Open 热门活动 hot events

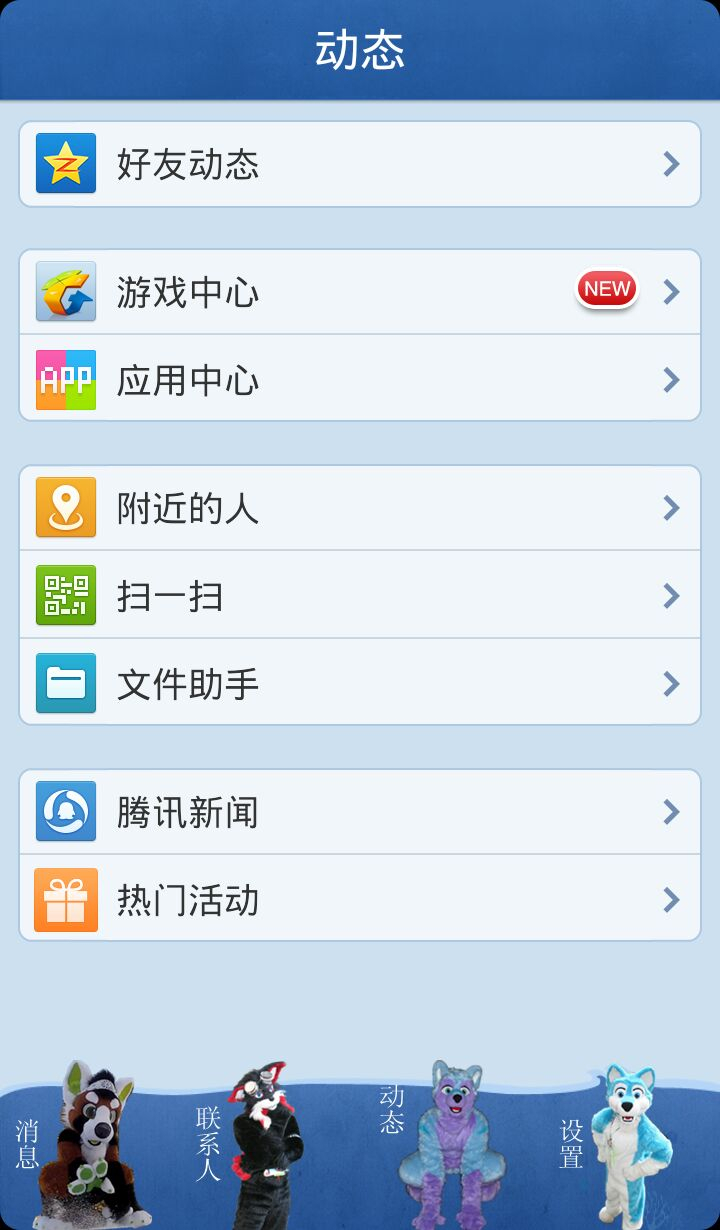pos(360,900)
